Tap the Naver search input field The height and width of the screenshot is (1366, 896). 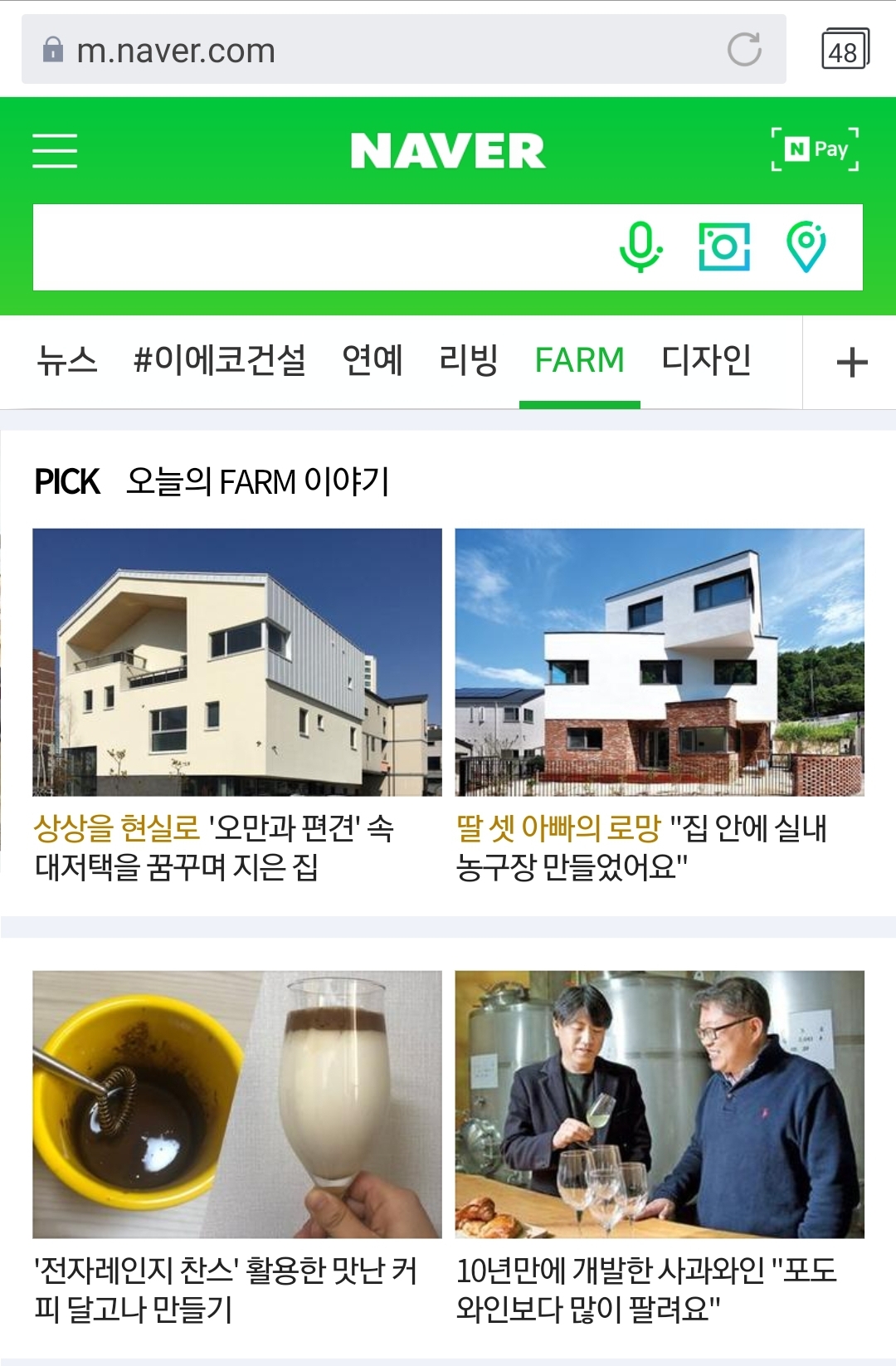(315, 247)
